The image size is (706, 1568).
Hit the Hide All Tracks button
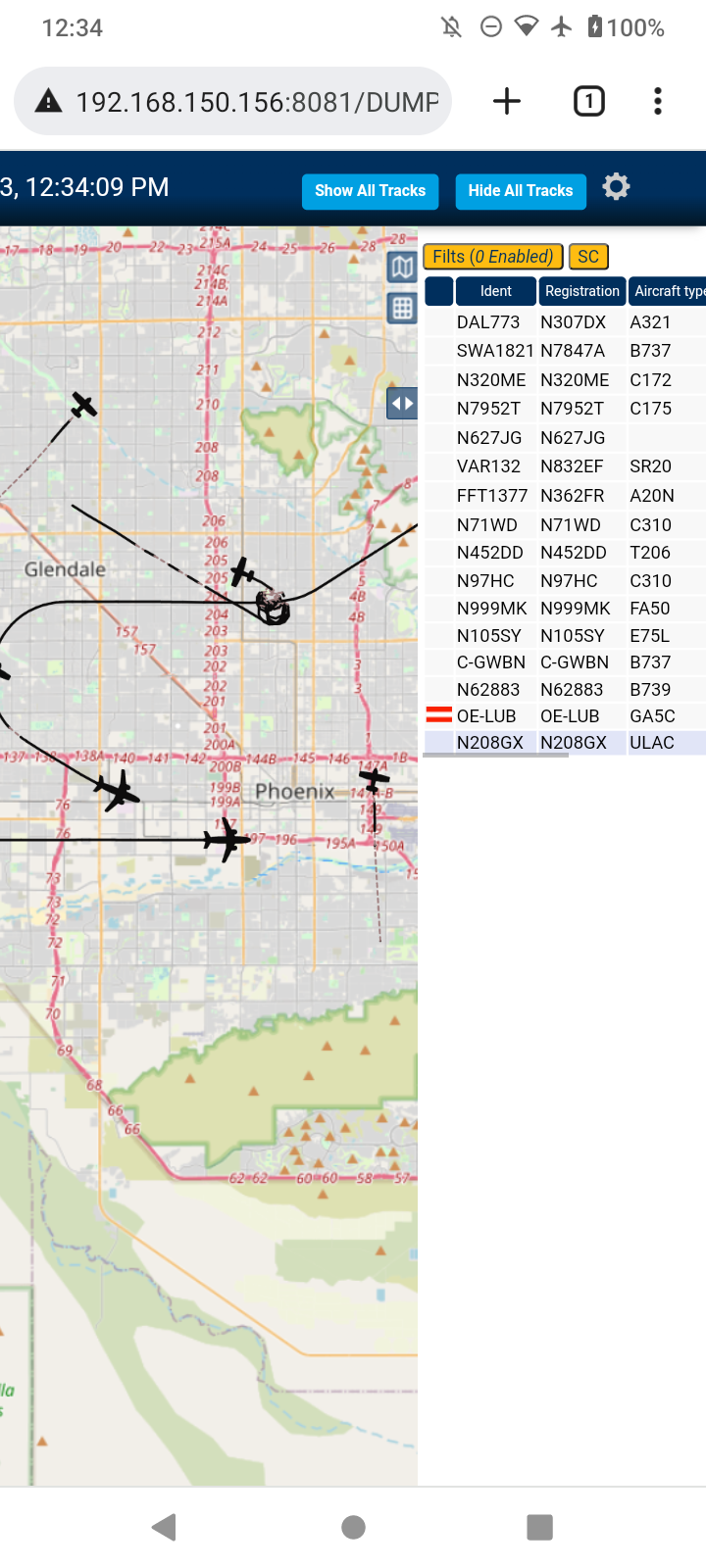pos(521,191)
